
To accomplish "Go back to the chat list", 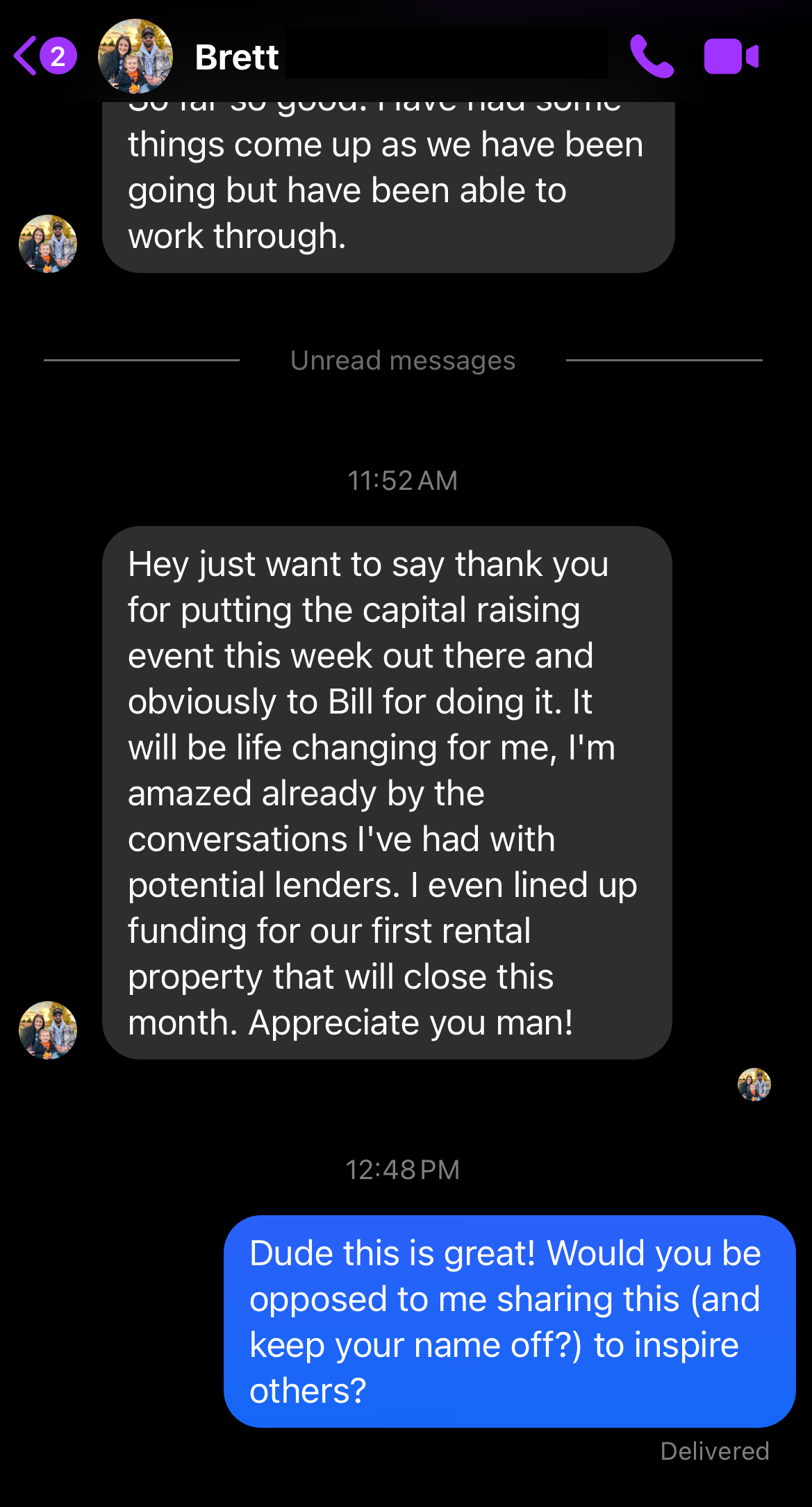I will point(26,56).
